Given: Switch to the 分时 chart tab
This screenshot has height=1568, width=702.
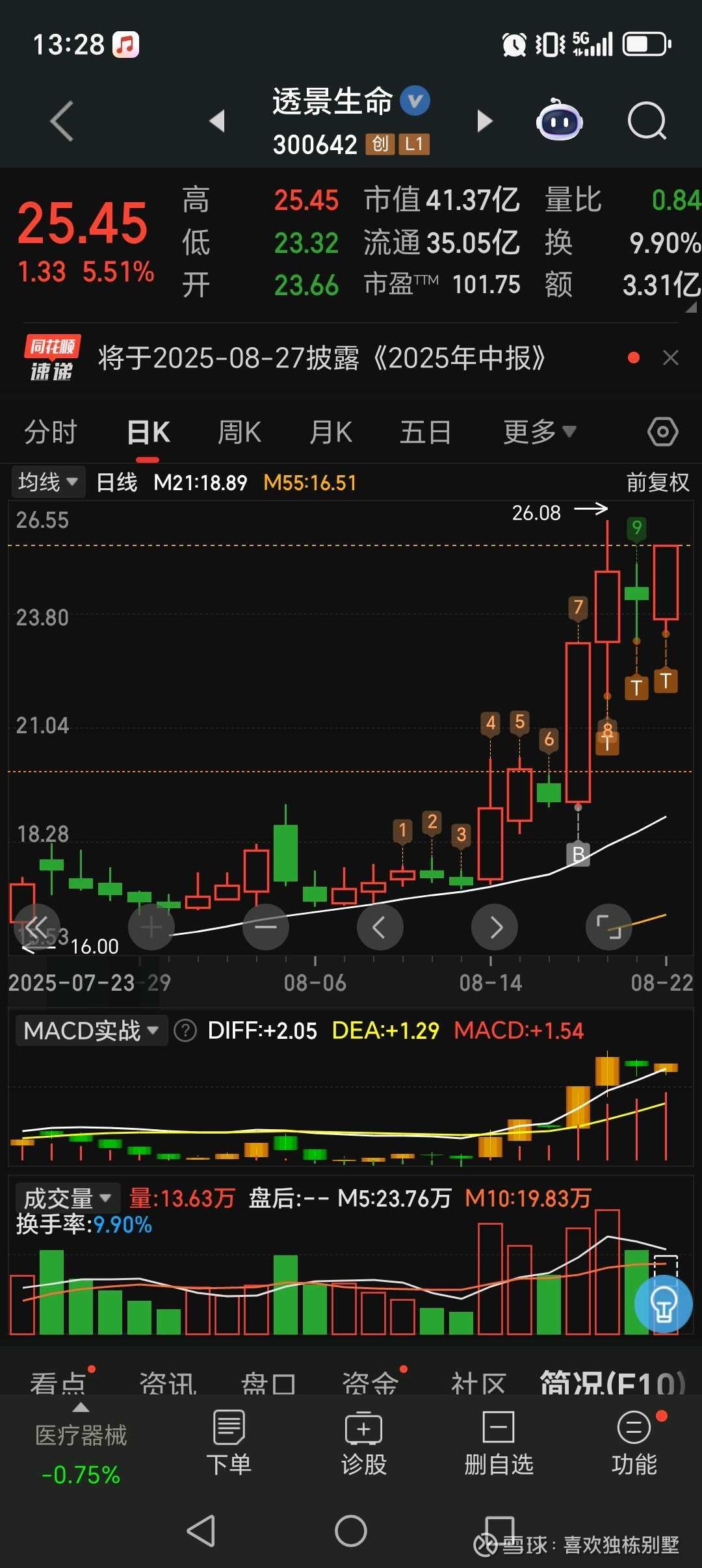Looking at the screenshot, I should tap(51, 432).
